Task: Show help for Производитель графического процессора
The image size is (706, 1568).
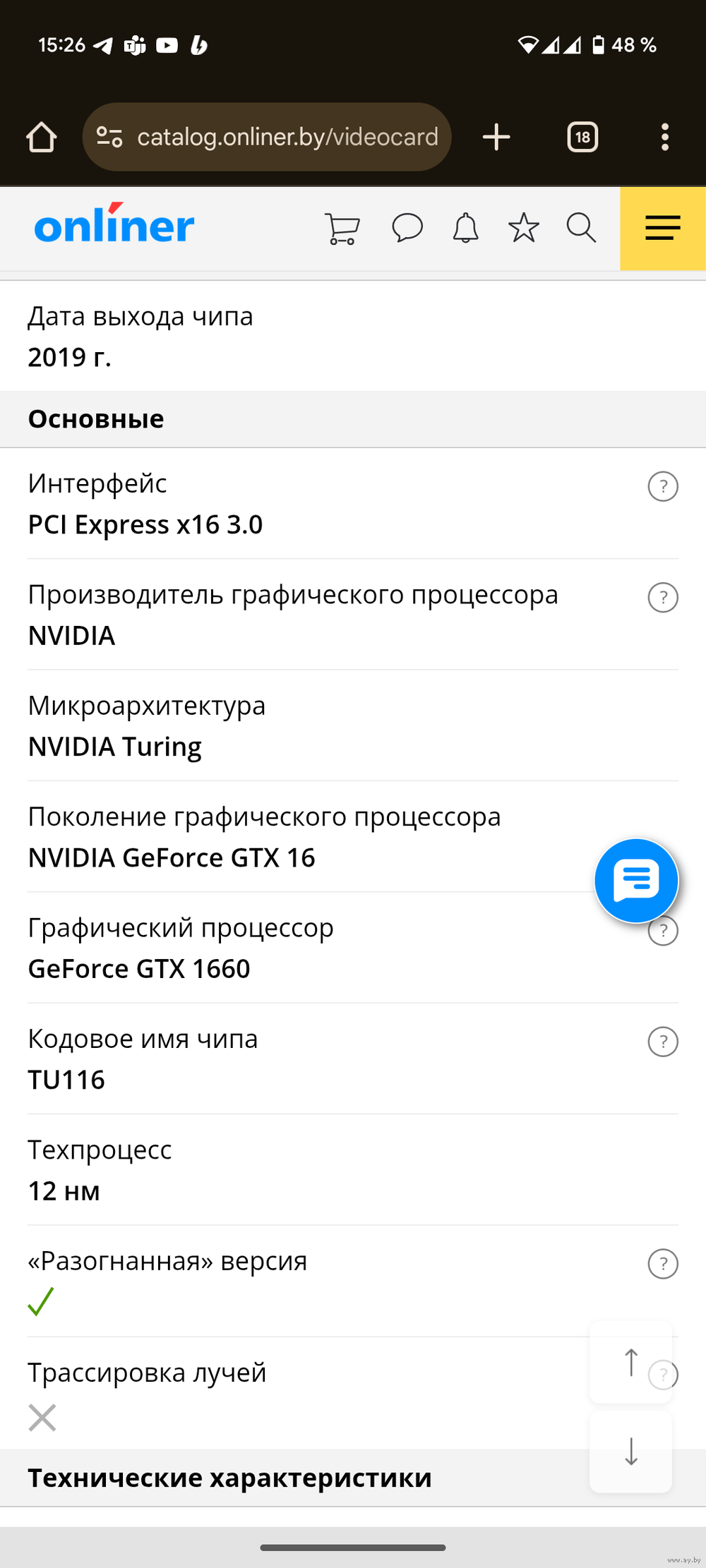Action: [x=663, y=598]
